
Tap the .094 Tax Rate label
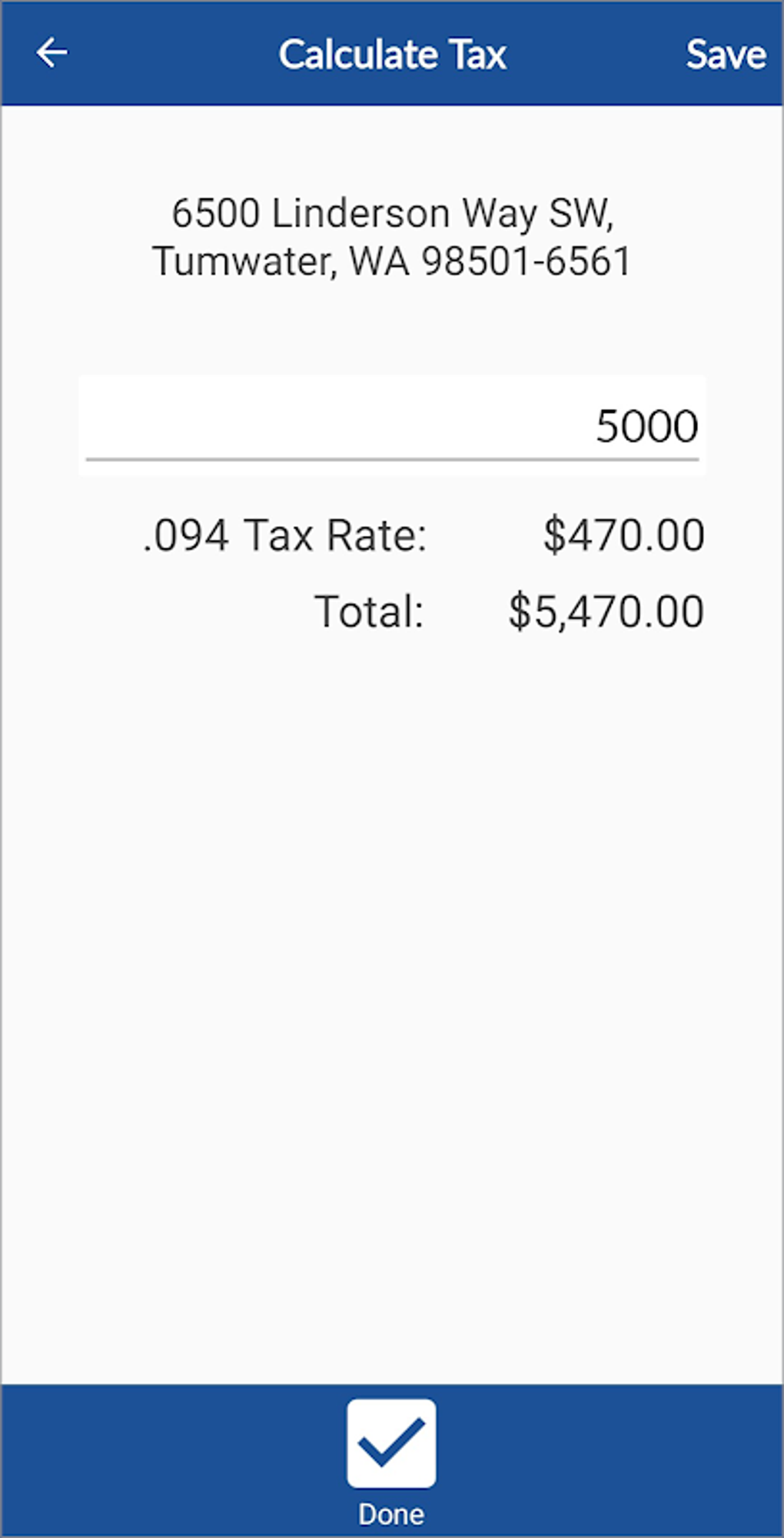(x=286, y=534)
